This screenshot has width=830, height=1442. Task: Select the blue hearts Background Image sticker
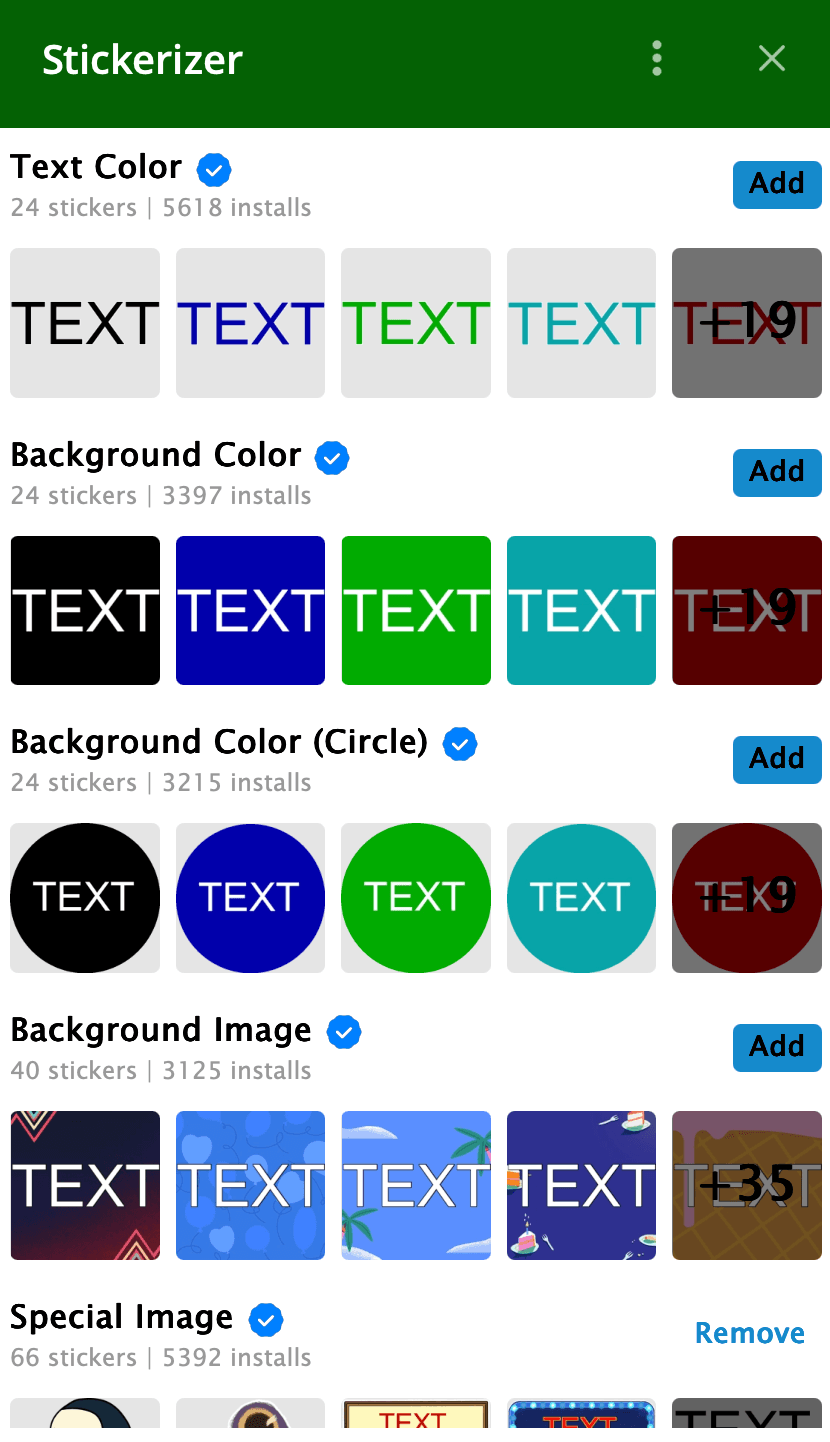[250, 1185]
